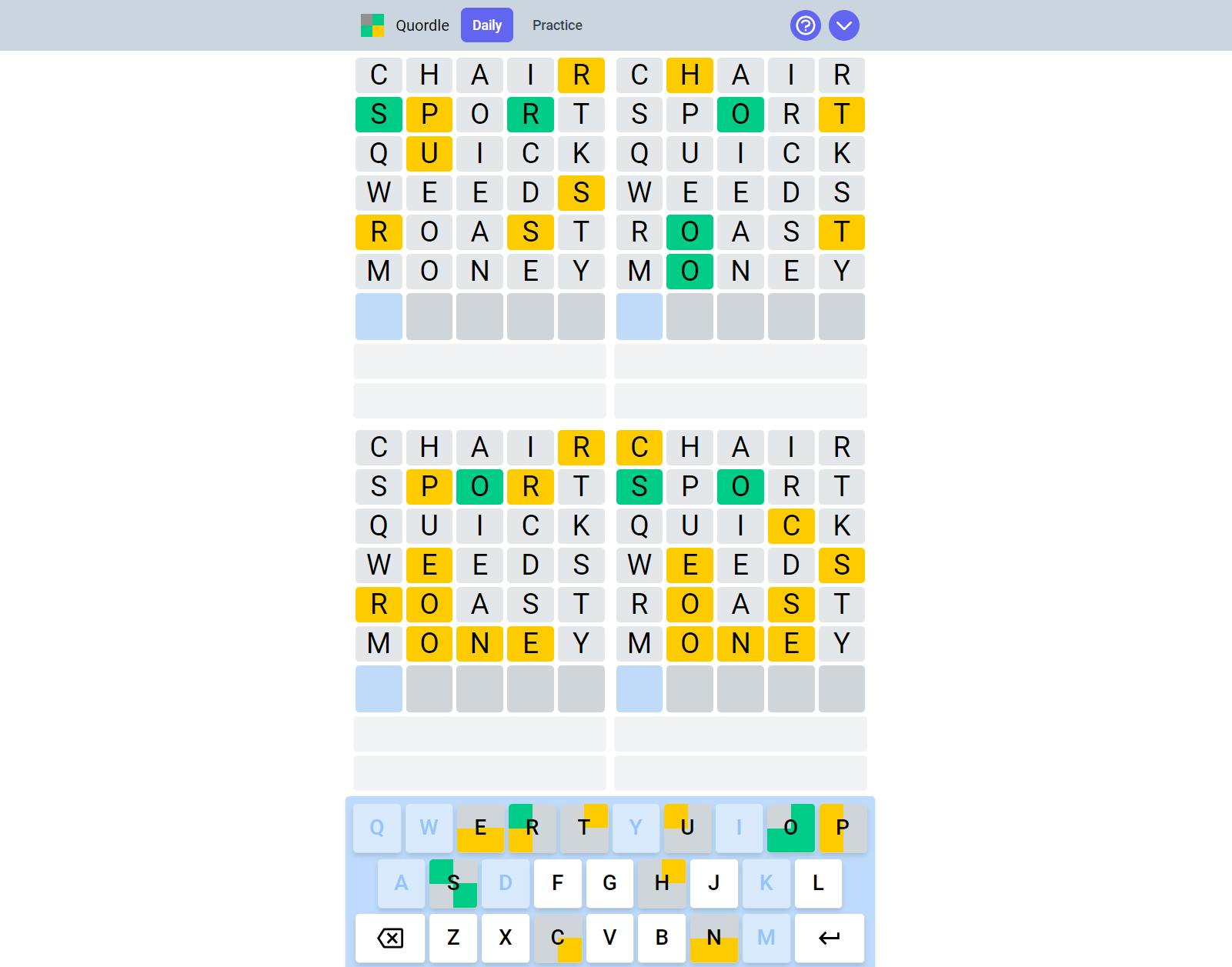Tap the V key
The image size is (1232, 967).
609,938
